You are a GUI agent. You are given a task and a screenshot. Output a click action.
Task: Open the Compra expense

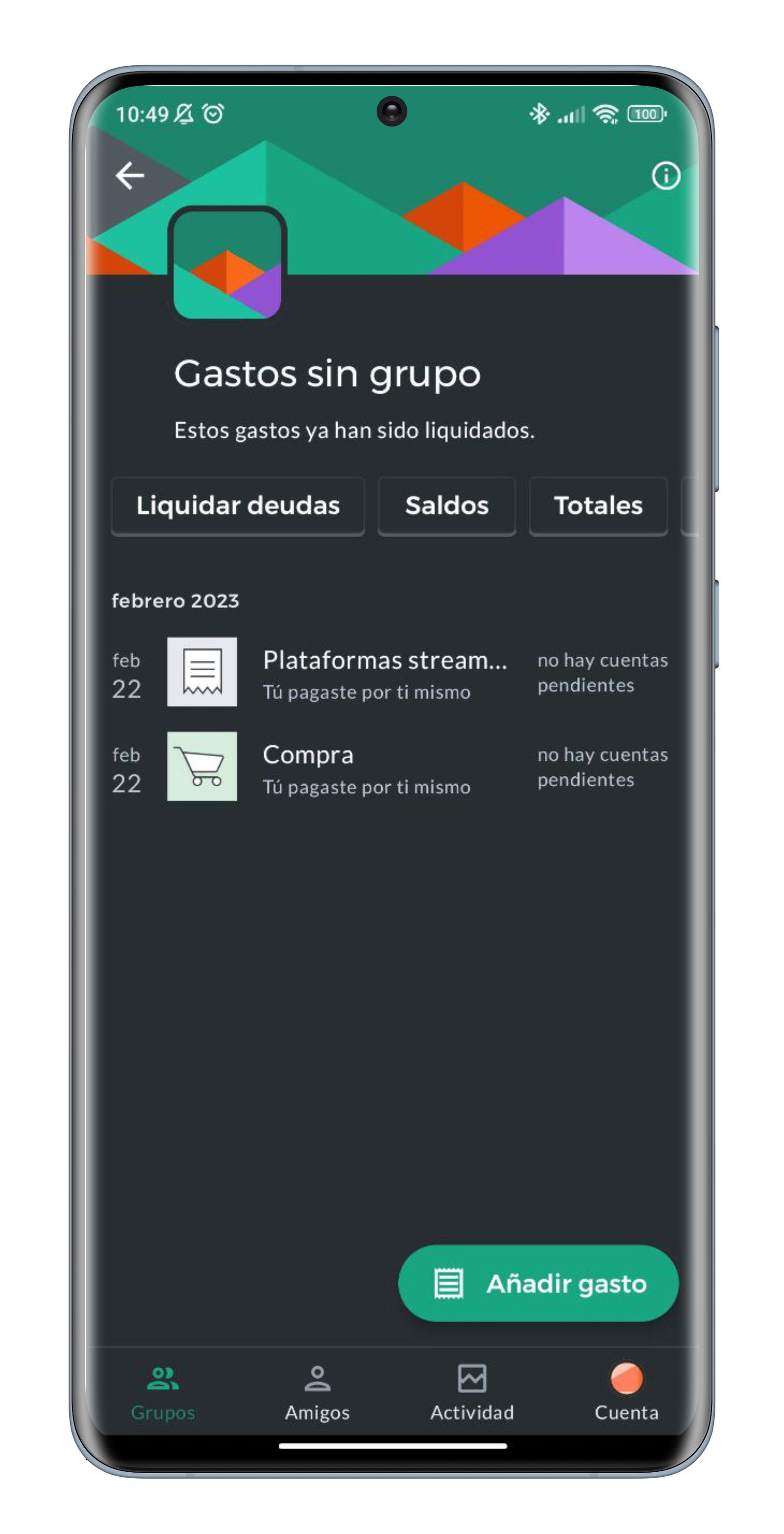click(x=366, y=768)
